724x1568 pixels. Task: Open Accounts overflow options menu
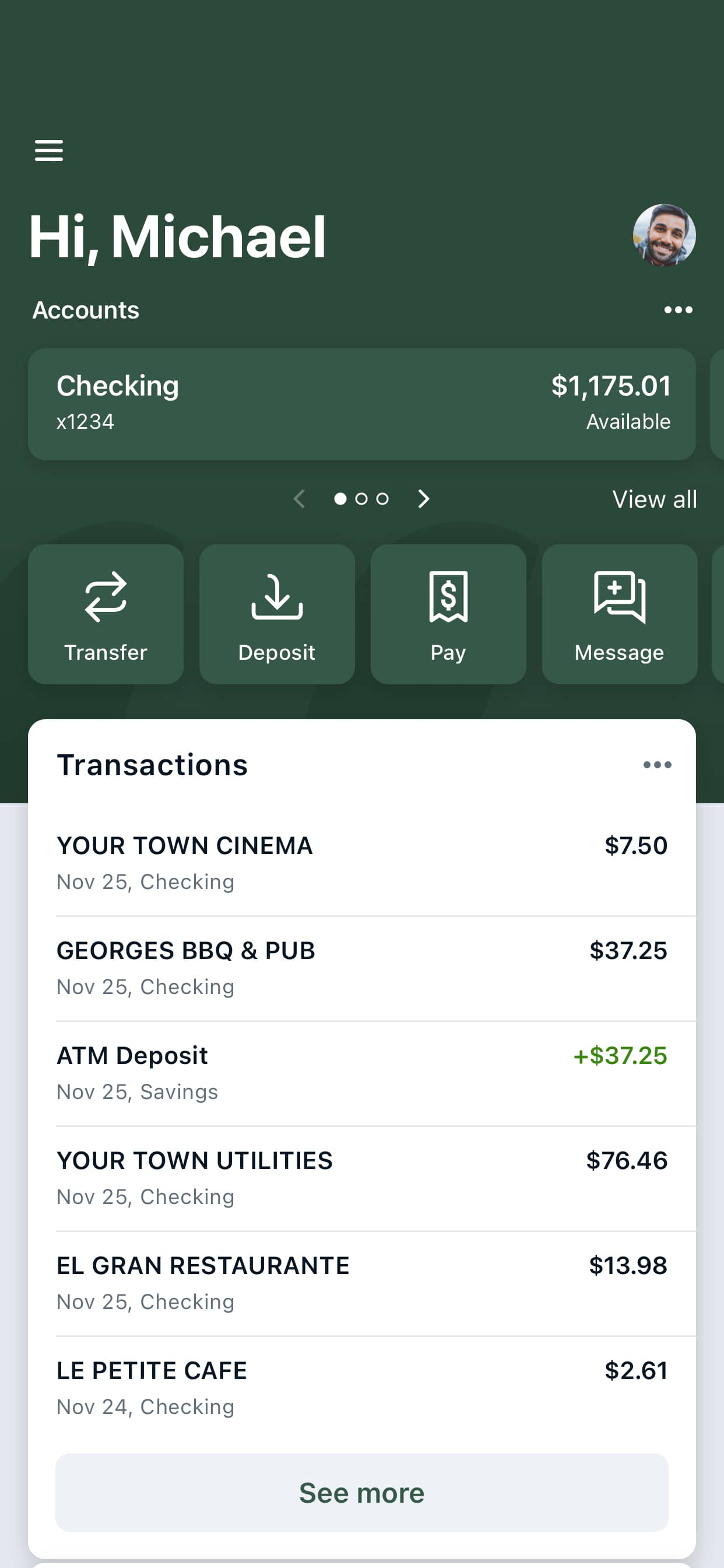coord(678,310)
